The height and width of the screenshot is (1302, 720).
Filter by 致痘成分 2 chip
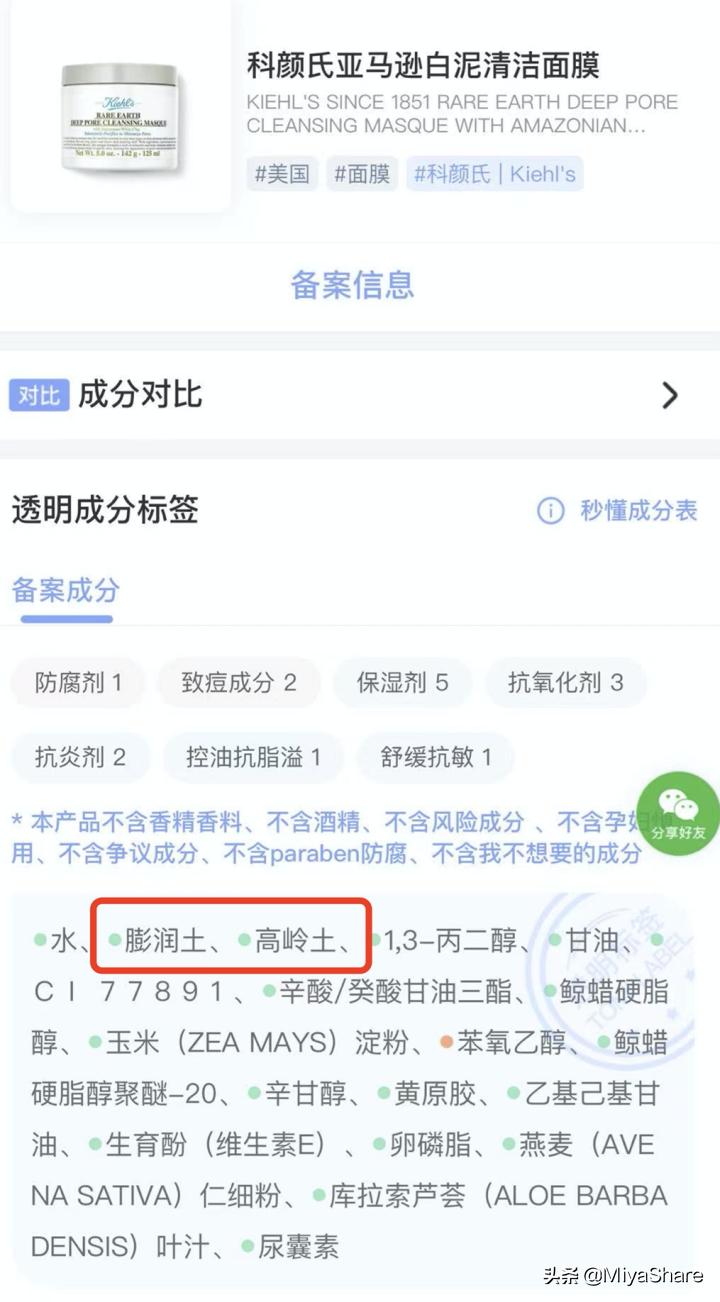pos(239,683)
